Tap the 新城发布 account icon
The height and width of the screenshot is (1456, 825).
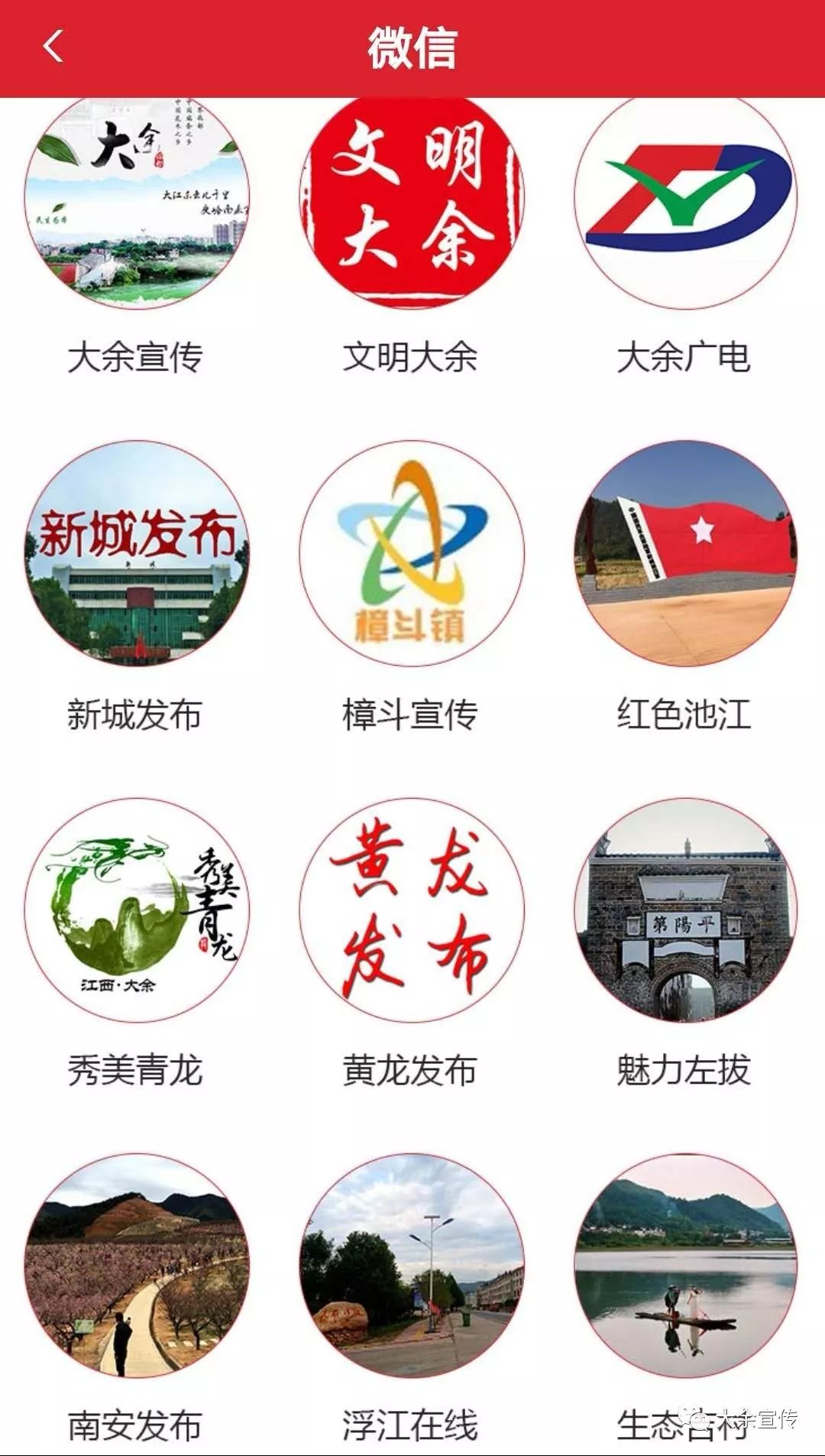136,553
